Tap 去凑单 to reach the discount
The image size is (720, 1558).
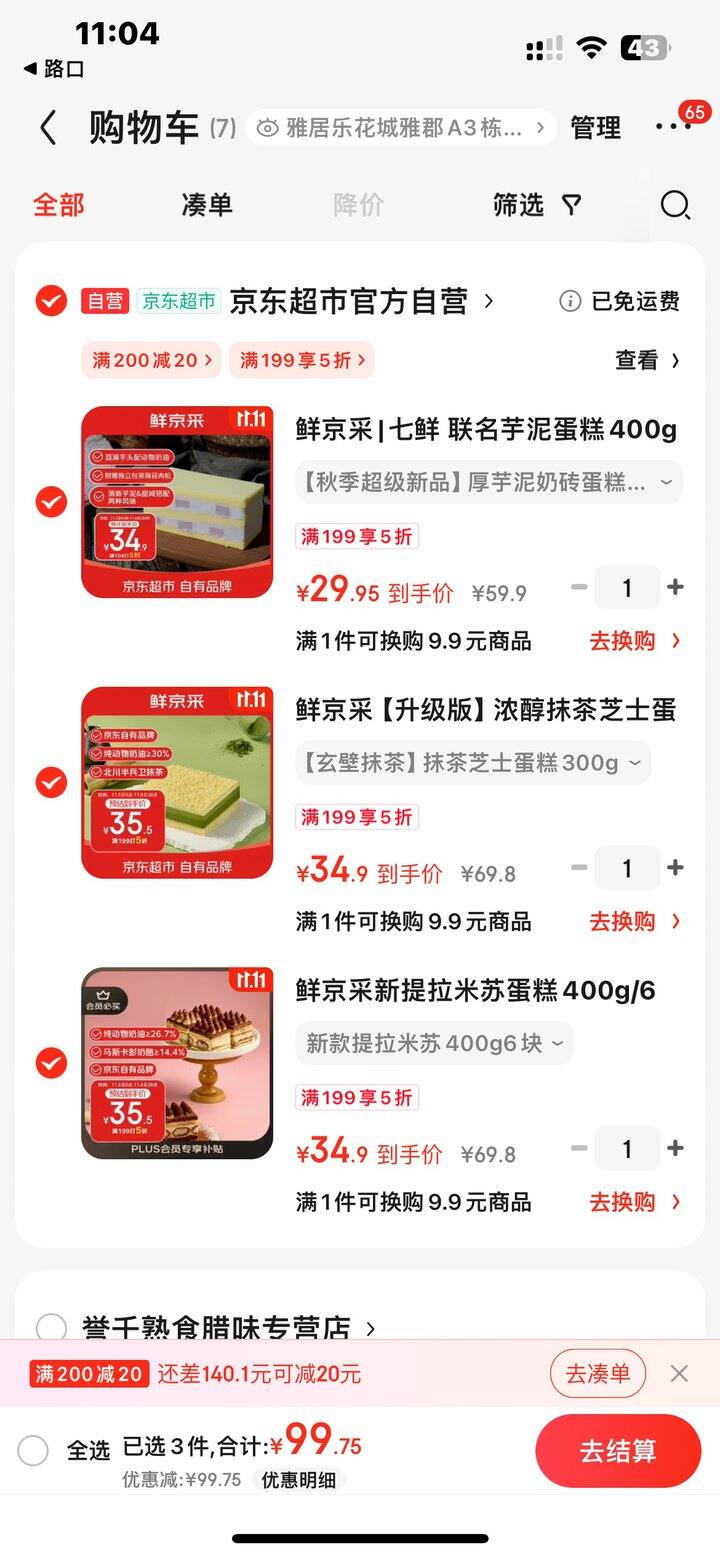598,1374
